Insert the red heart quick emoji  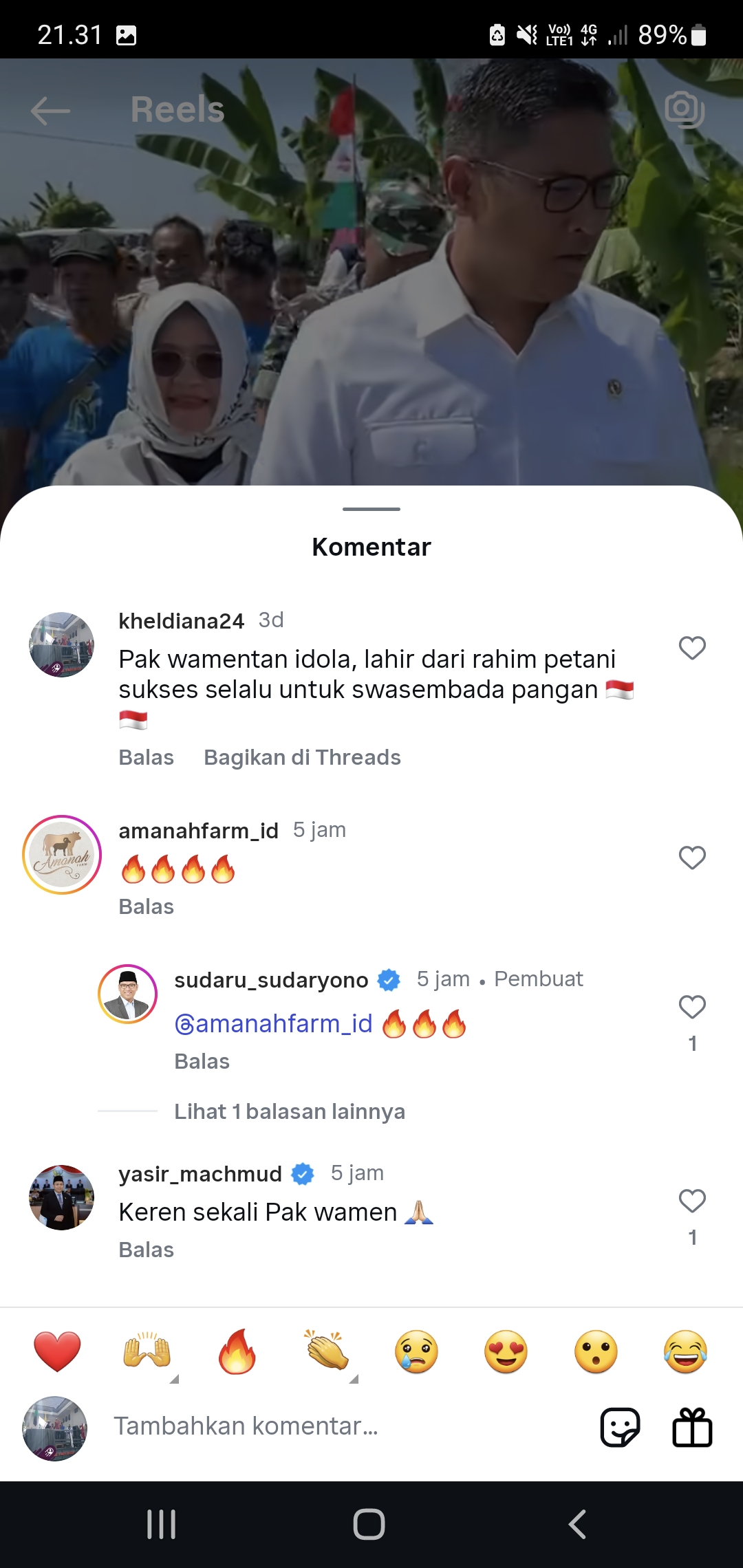(x=57, y=1351)
